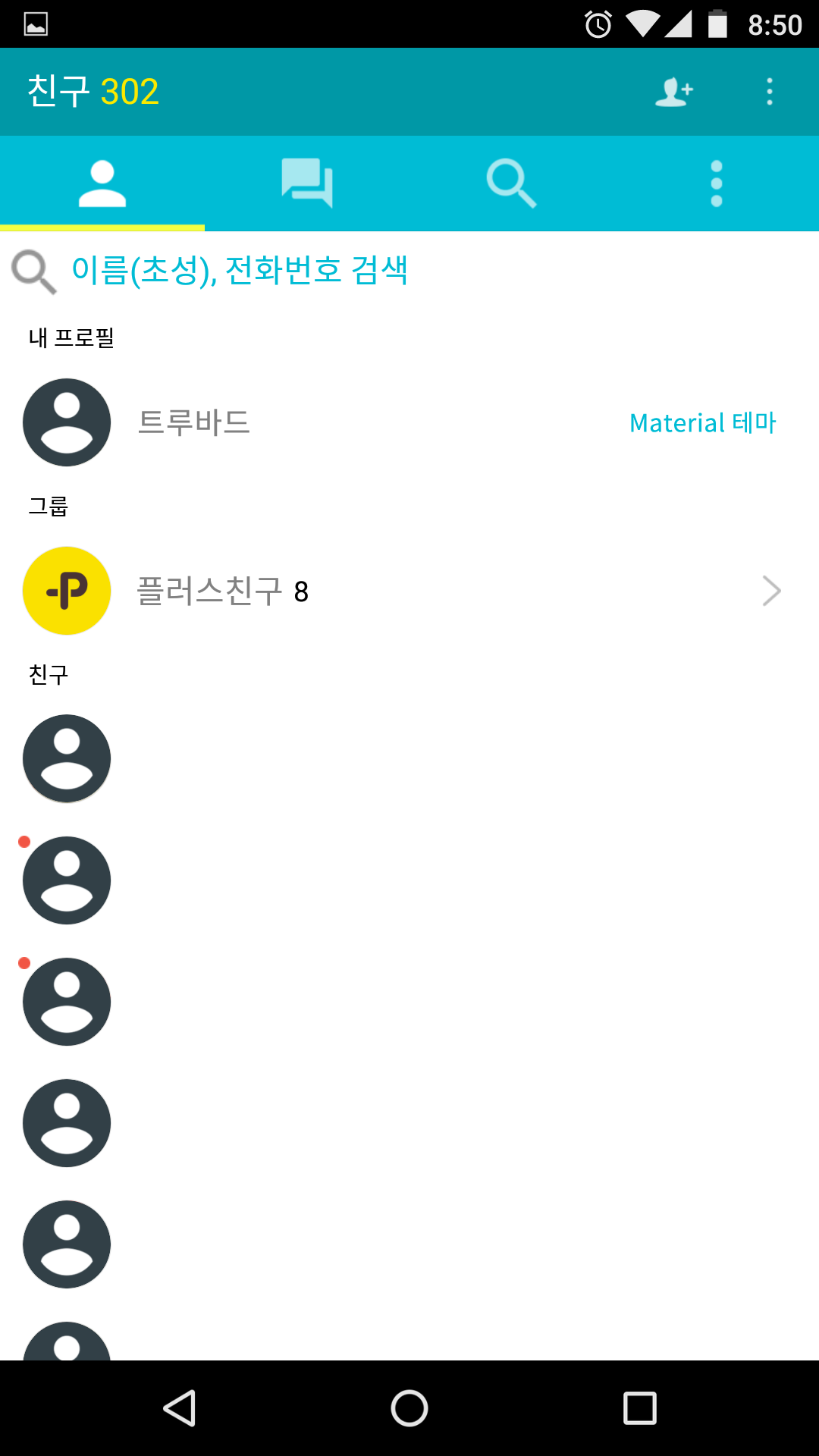
Task: Tap the add friend icon
Action: coord(673,92)
